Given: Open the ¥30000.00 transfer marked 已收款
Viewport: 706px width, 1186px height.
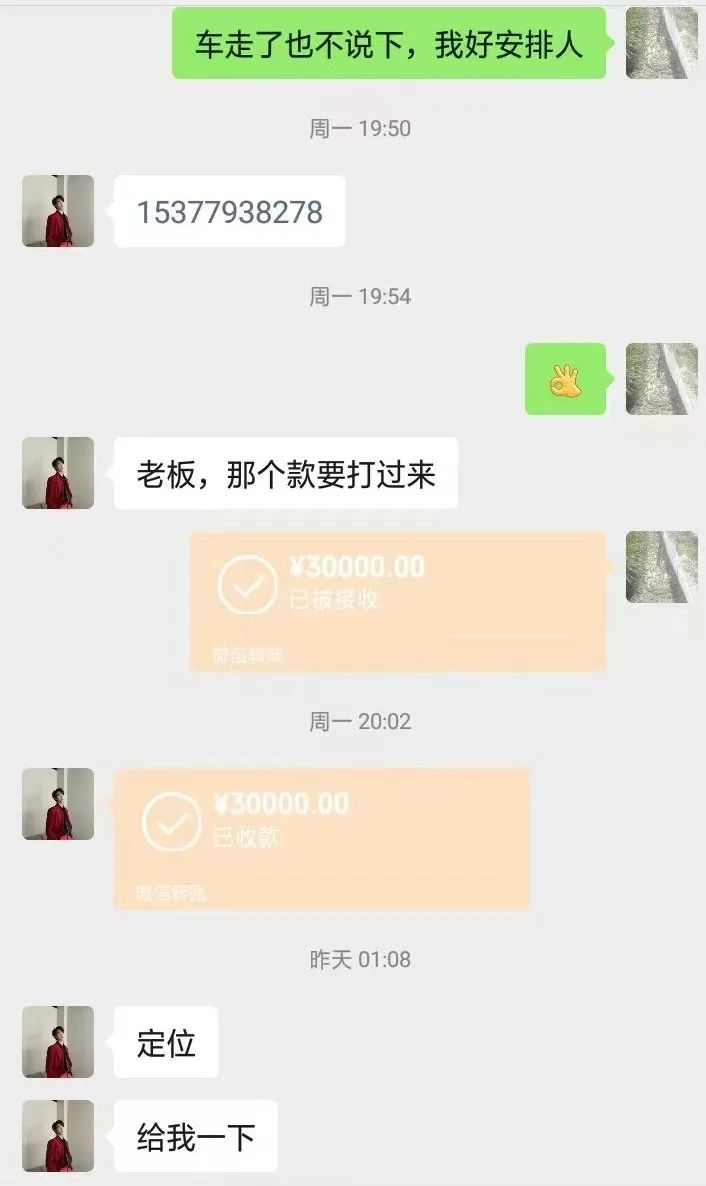Looking at the screenshot, I should point(321,838).
